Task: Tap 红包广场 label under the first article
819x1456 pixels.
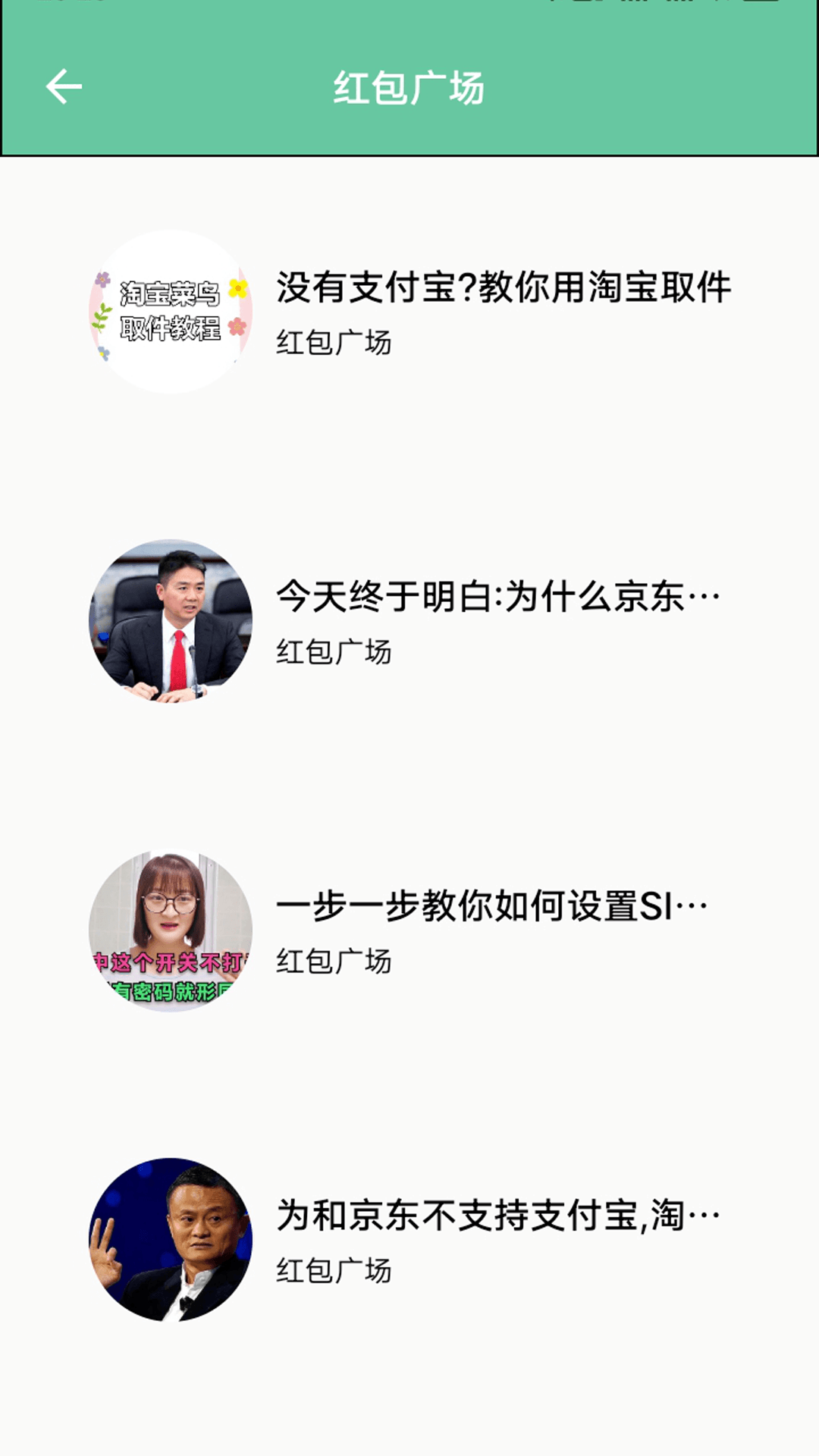Action: 336,343
